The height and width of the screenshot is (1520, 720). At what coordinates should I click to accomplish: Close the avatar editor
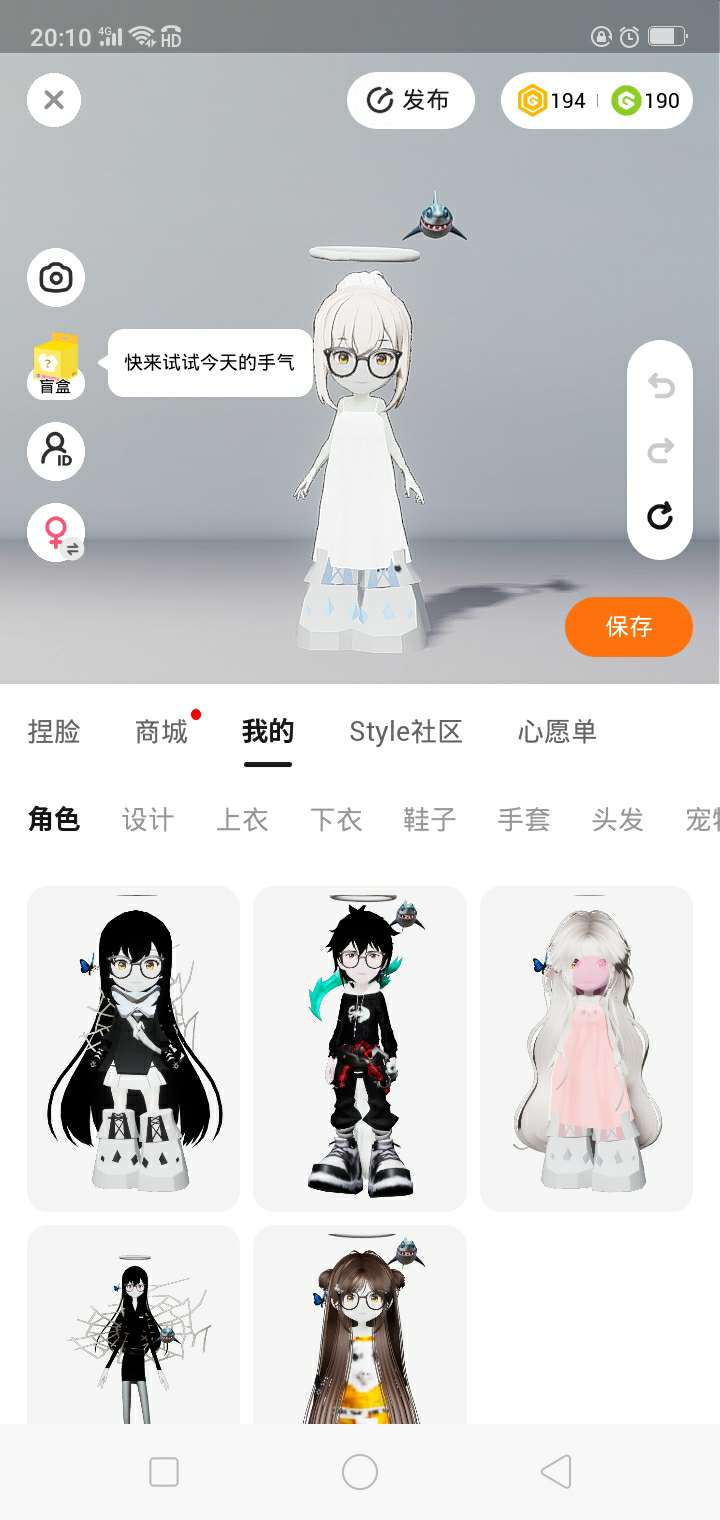[x=54, y=100]
